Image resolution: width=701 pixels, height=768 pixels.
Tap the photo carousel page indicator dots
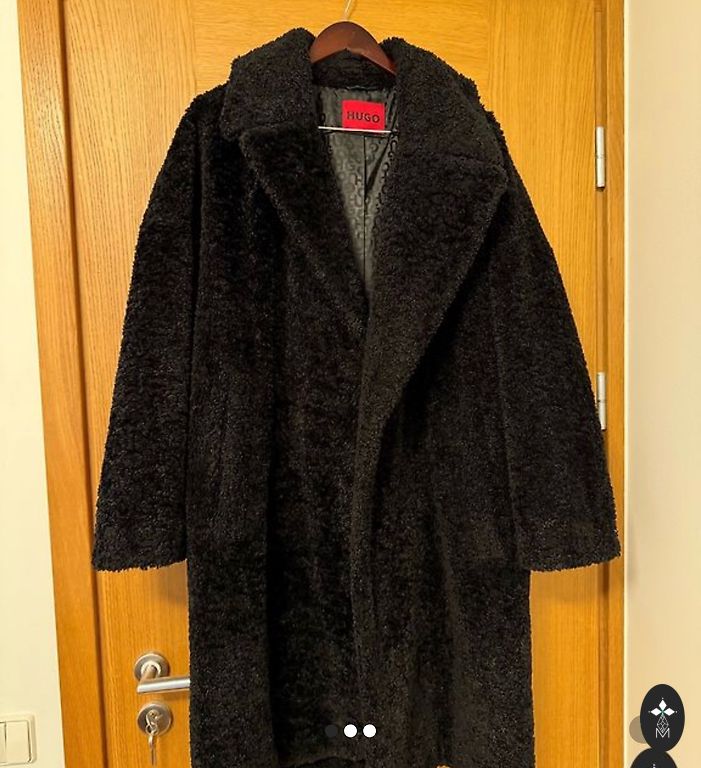[351, 731]
